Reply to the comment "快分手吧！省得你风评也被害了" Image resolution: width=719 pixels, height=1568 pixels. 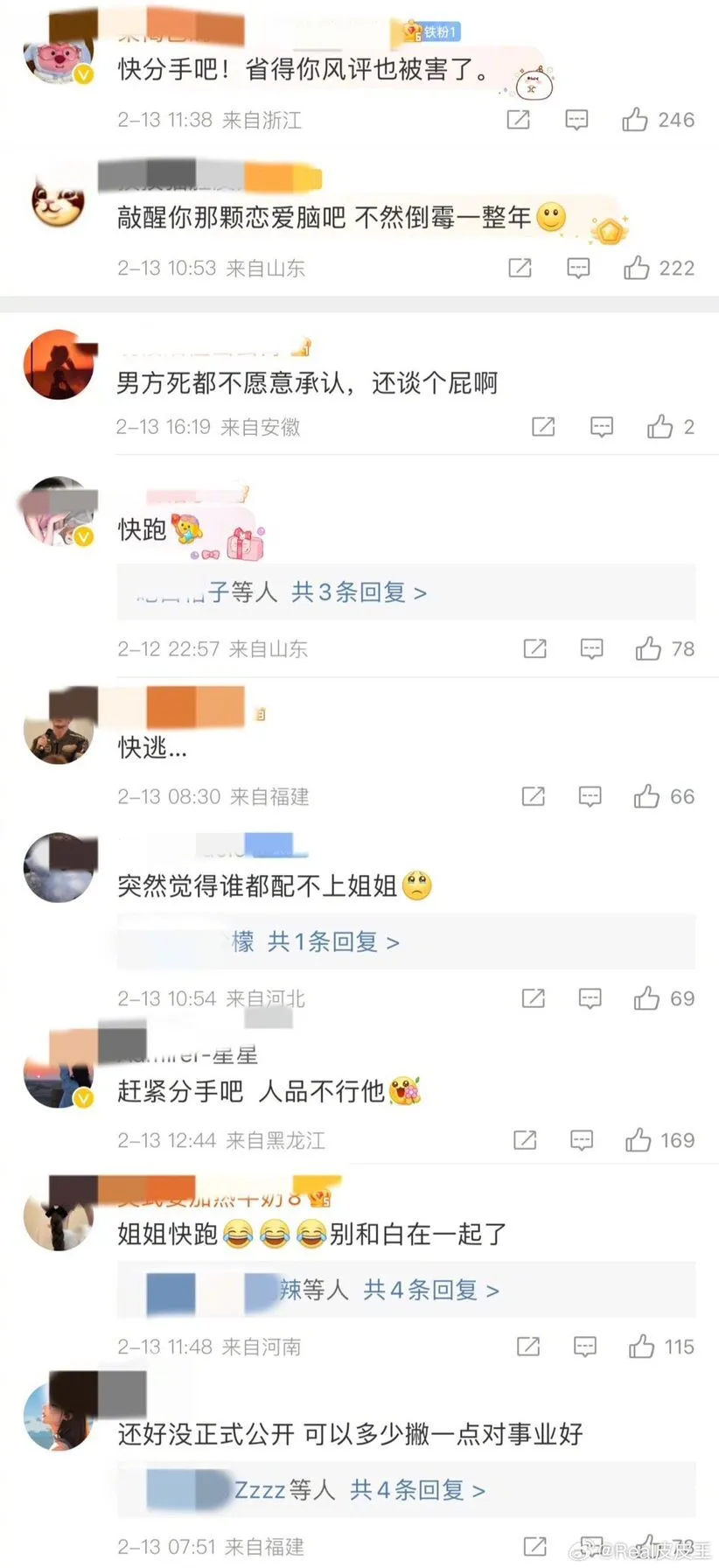(x=576, y=120)
